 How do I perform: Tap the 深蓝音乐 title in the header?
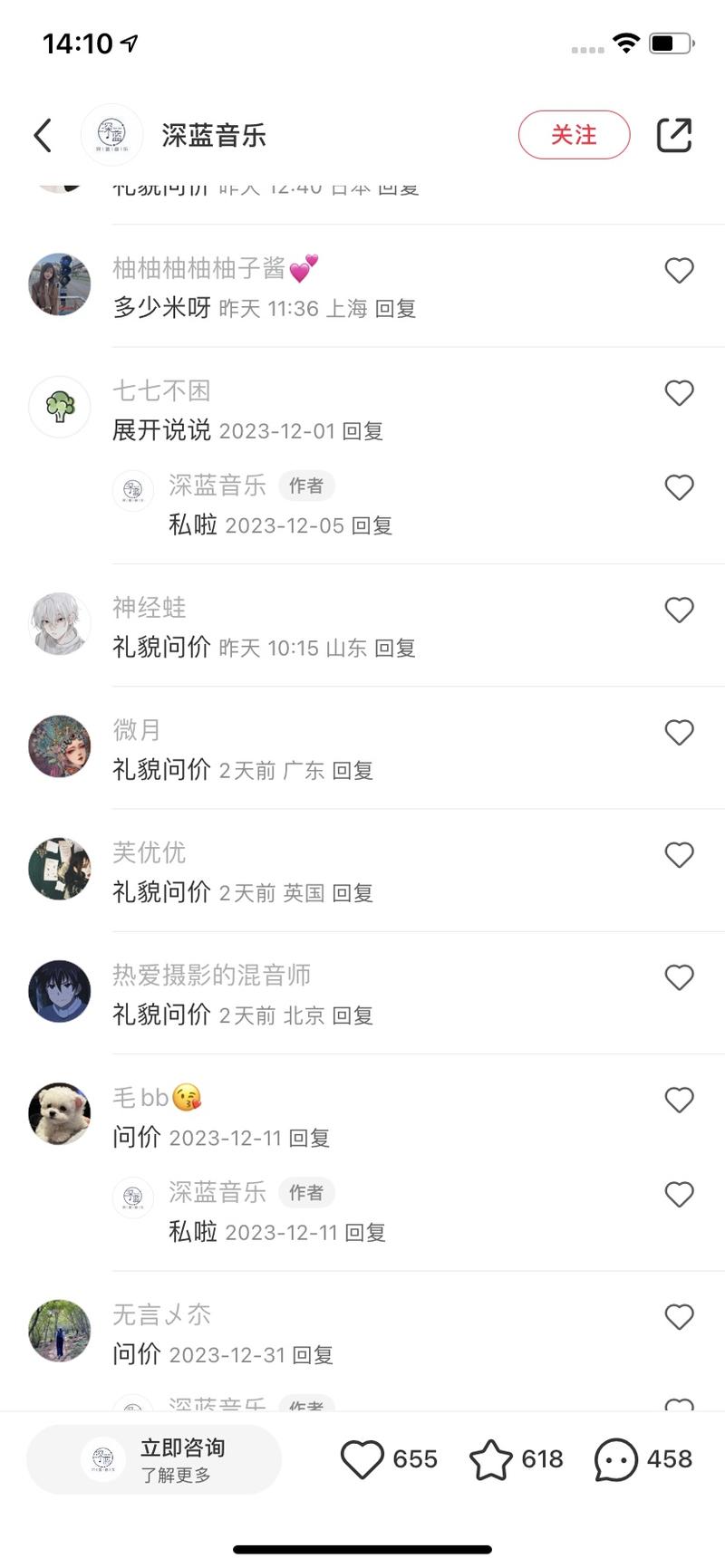(211, 134)
